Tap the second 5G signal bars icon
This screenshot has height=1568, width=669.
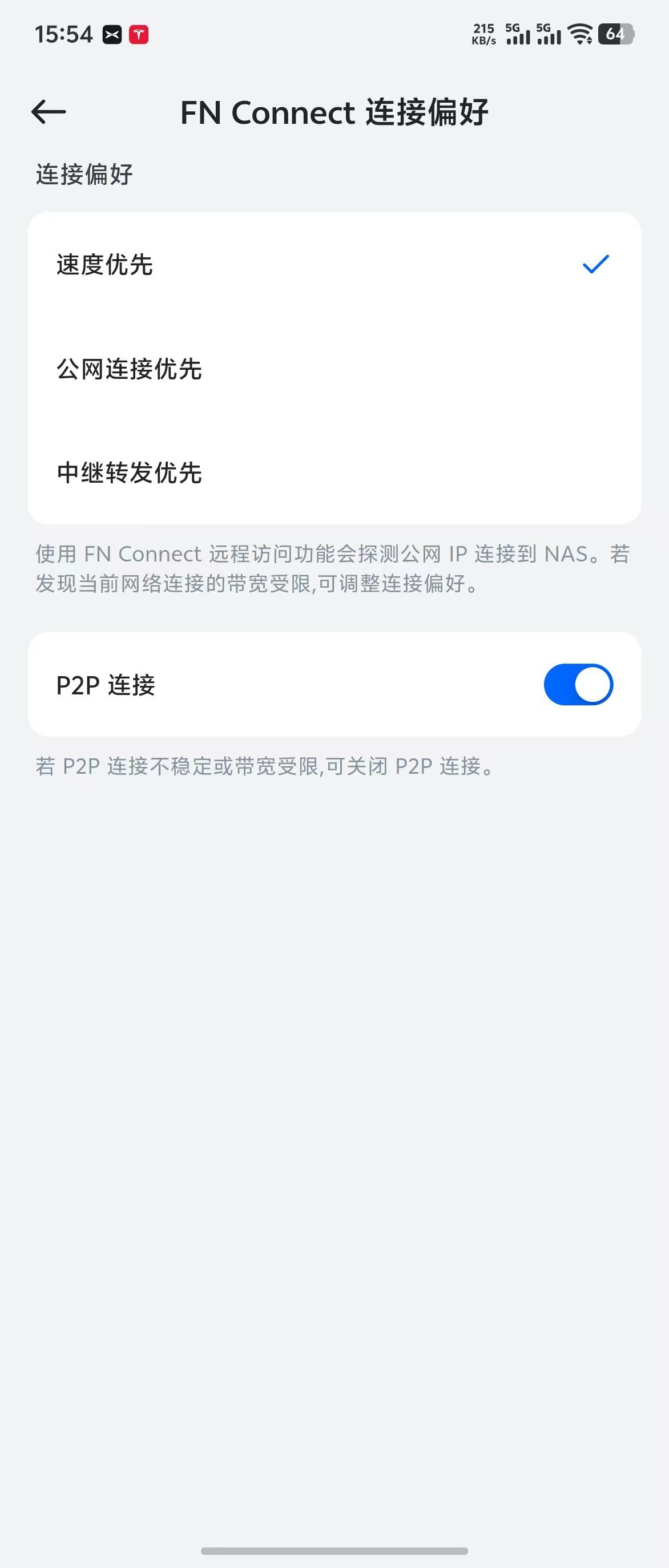(549, 35)
